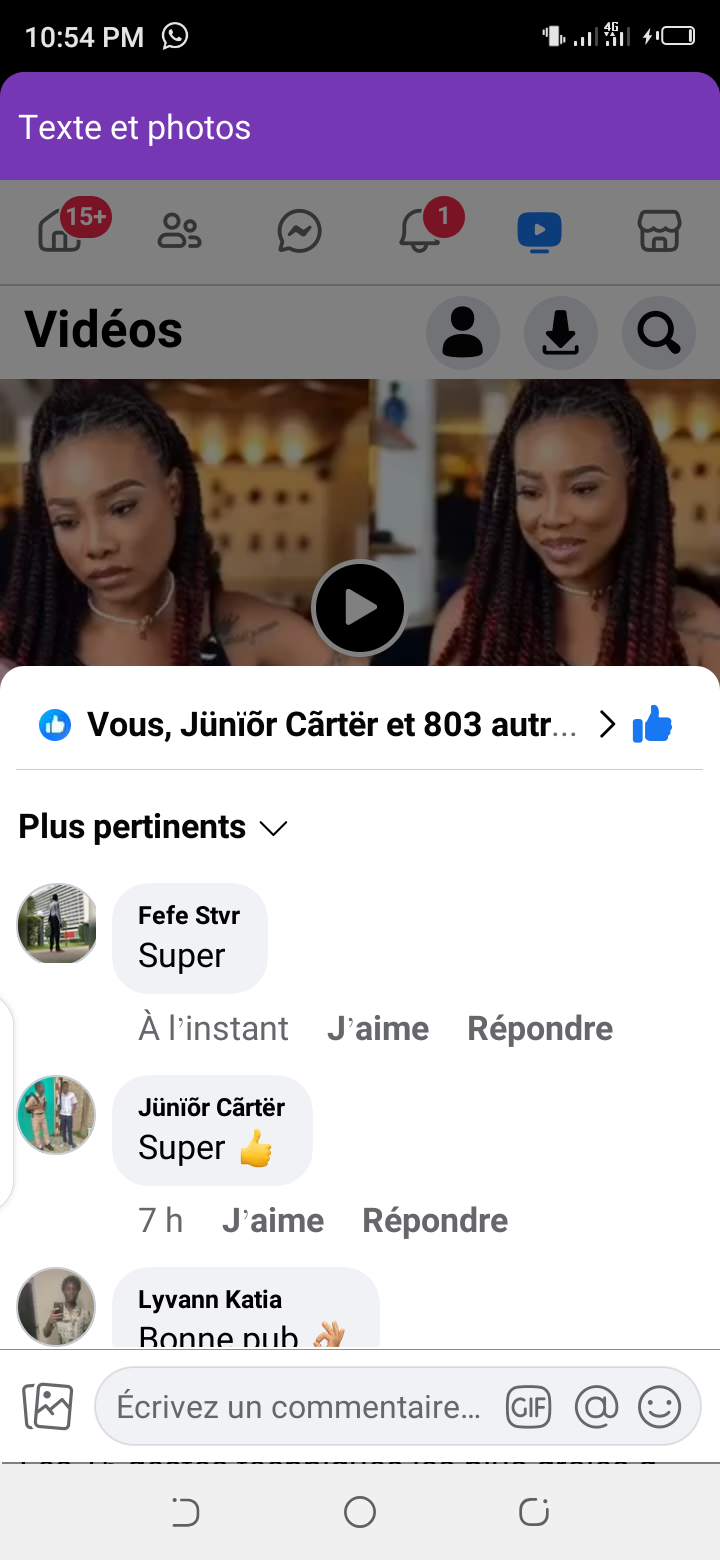
Task: Reply to Jünïõr Cãrtër's comment
Action: 435,1221
